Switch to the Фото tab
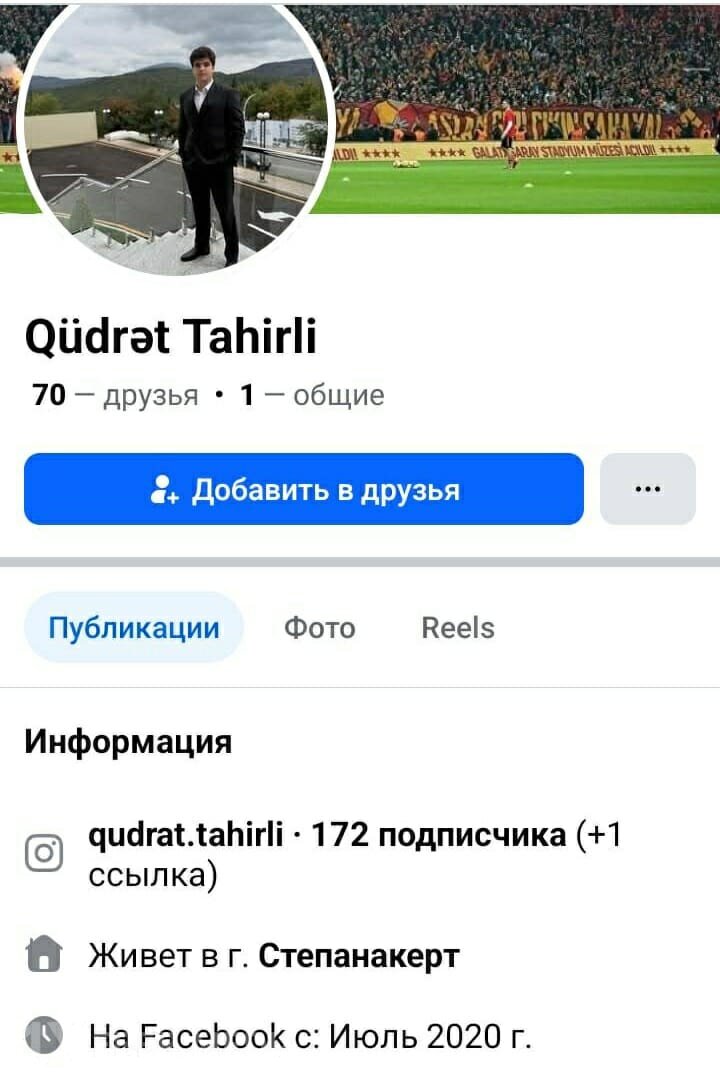The width and height of the screenshot is (720, 1086). click(319, 628)
